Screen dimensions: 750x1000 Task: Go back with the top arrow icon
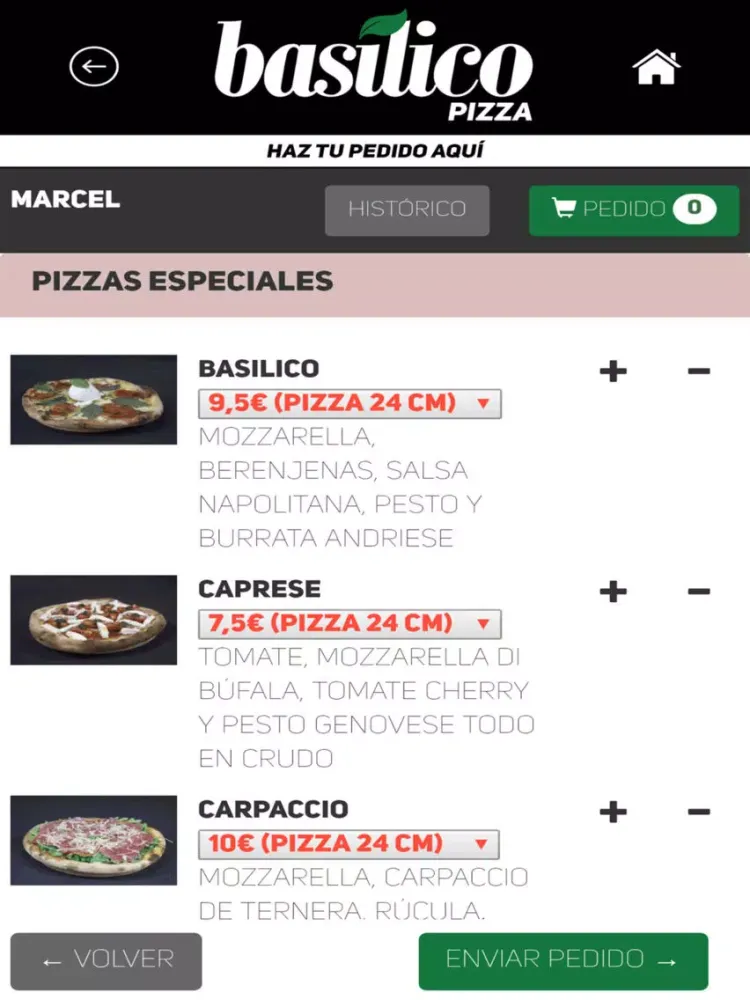(94, 67)
